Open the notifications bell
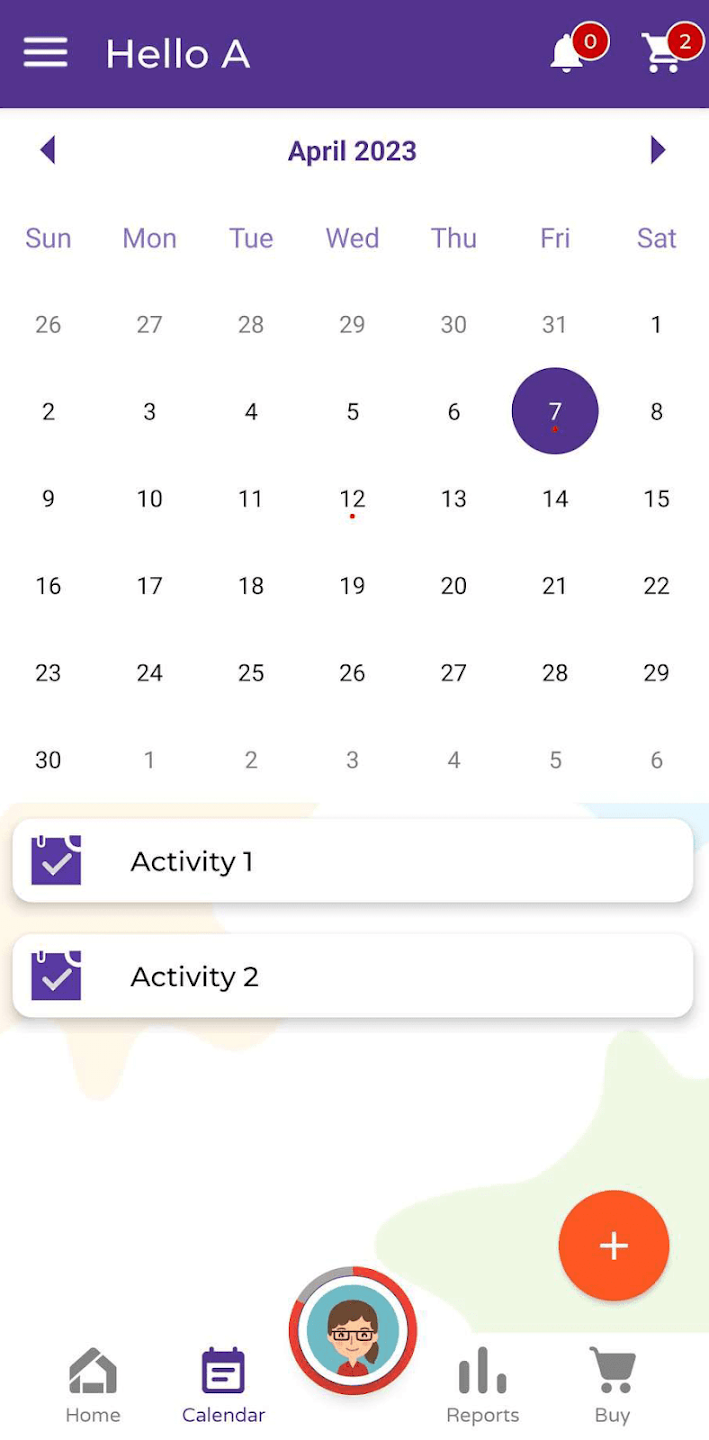Image resolution: width=709 pixels, height=1440 pixels. click(568, 53)
